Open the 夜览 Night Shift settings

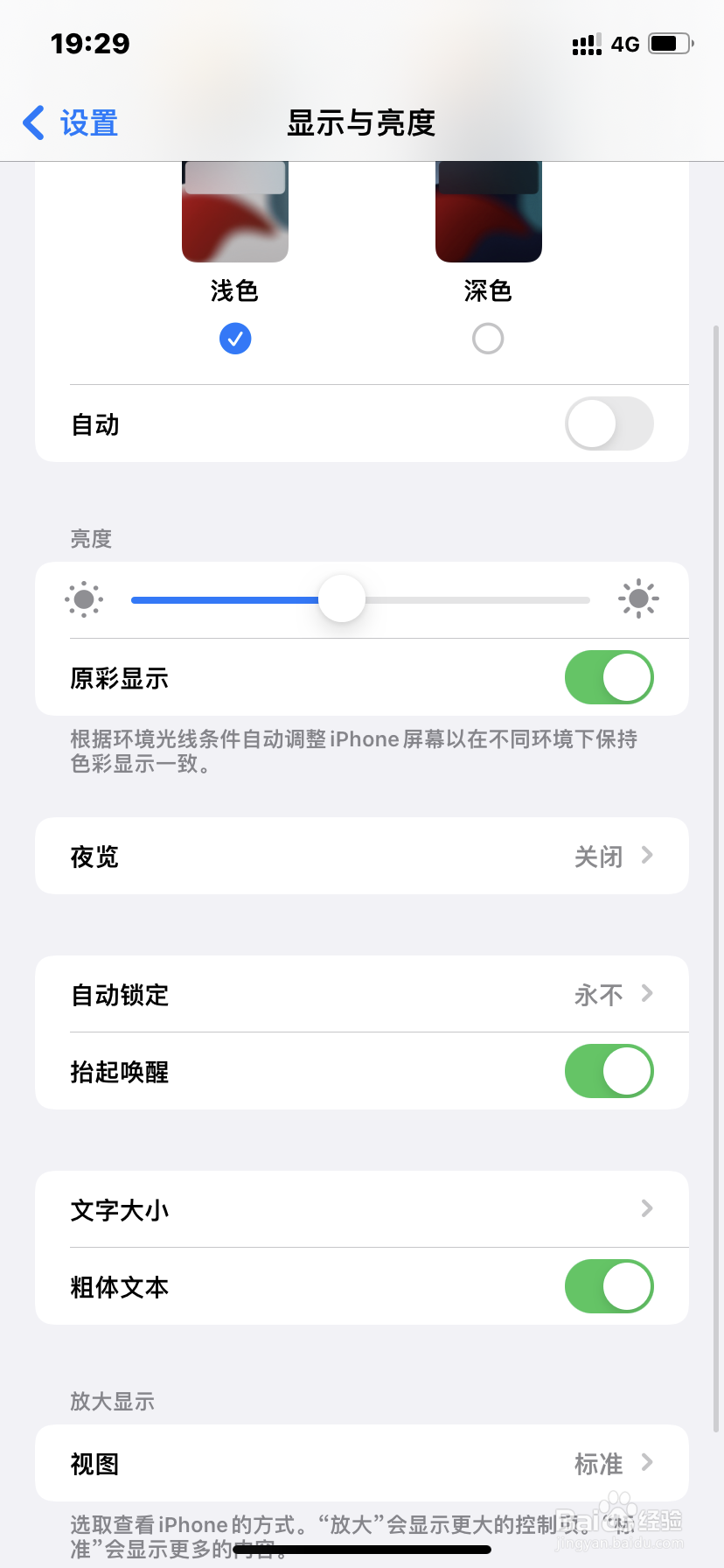coord(362,856)
